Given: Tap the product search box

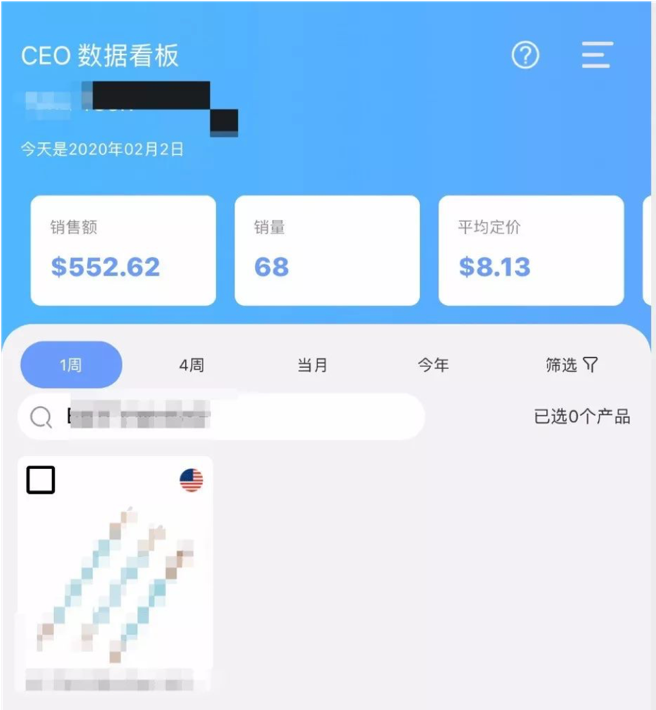Looking at the screenshot, I should coord(222,417).
